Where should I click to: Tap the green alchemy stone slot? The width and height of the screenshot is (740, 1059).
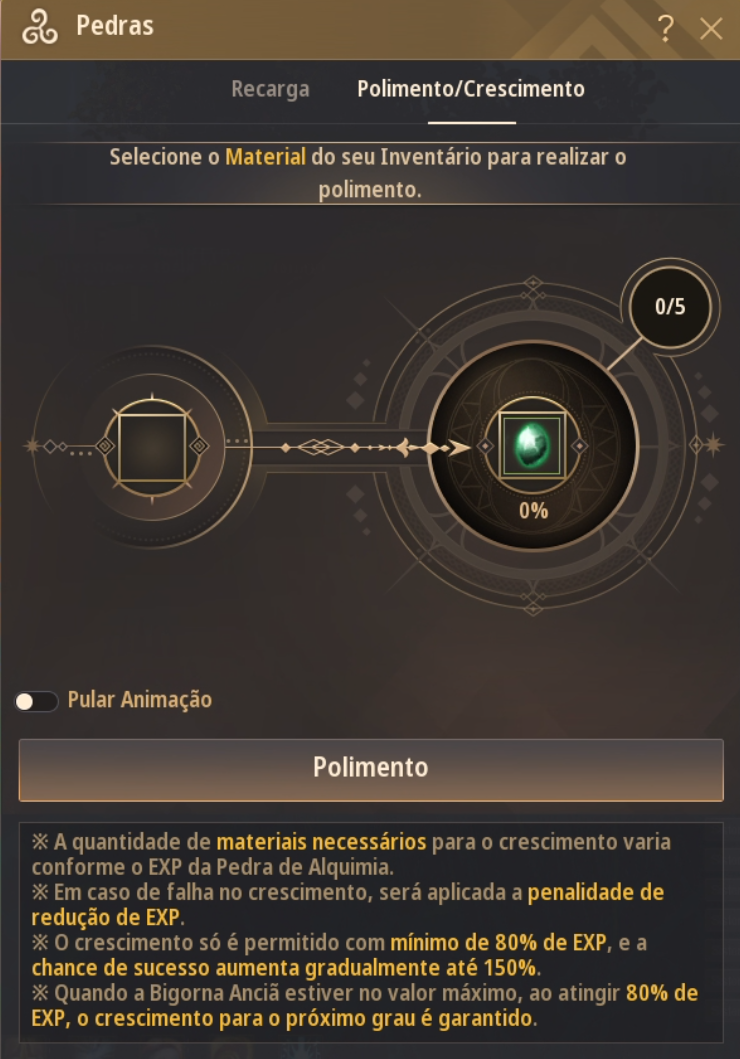(x=533, y=447)
